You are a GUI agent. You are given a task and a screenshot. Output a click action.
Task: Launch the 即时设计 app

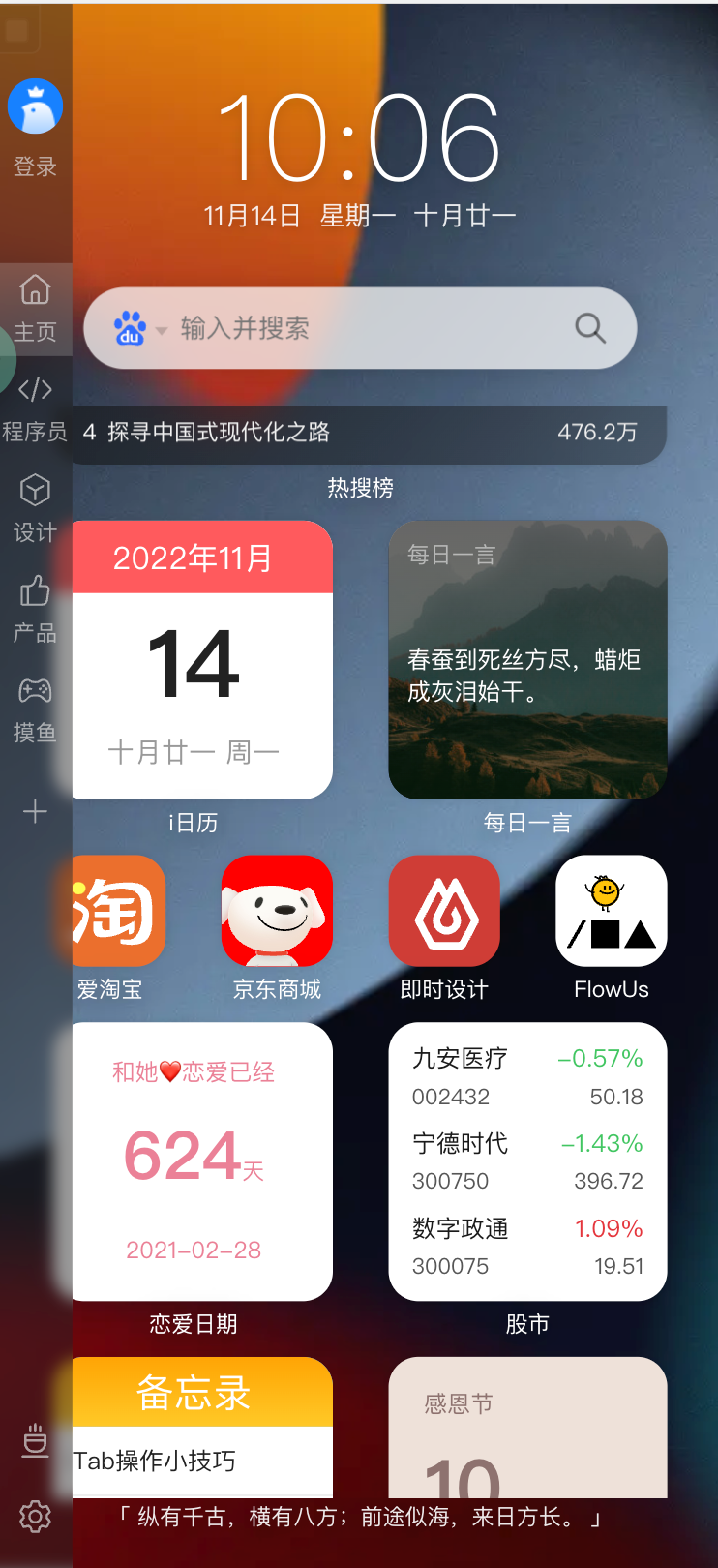444,911
